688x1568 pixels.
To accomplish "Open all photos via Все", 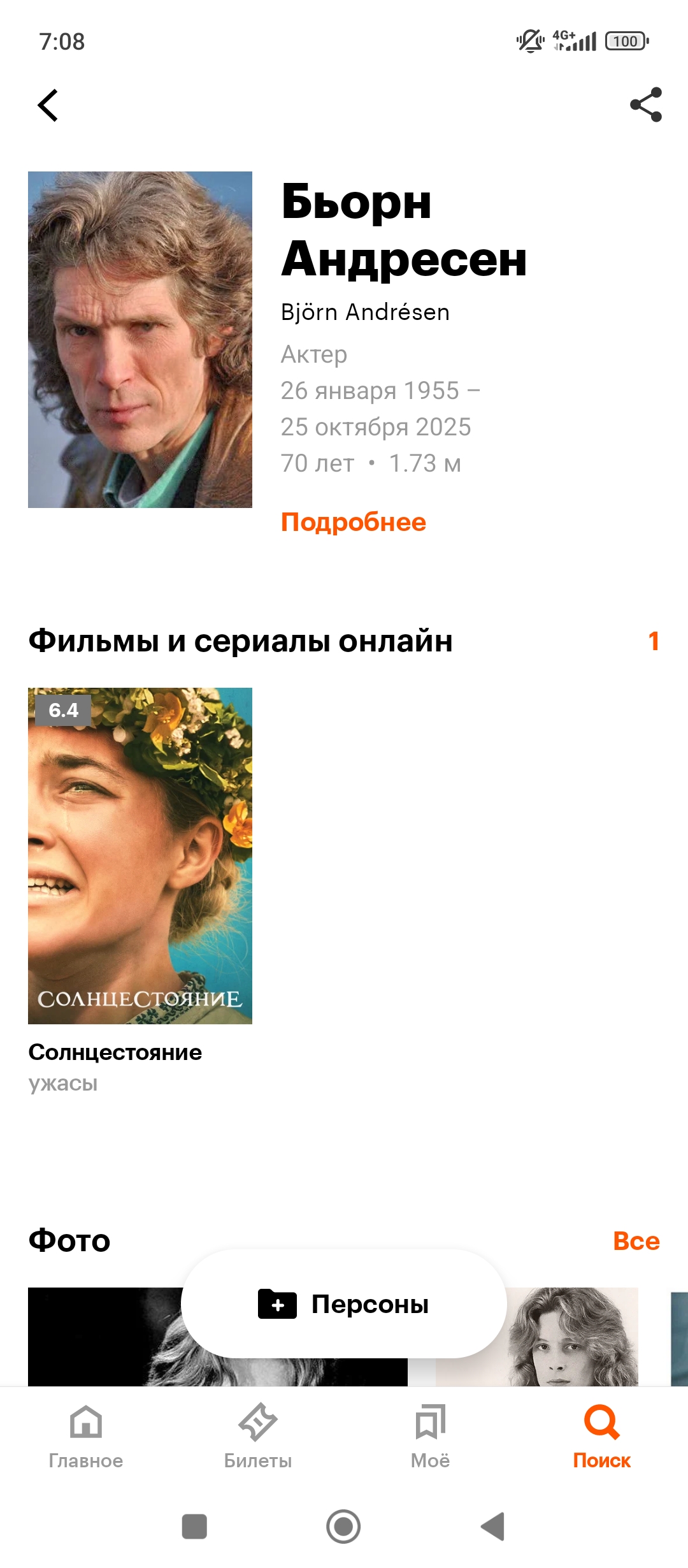I will point(636,1241).
